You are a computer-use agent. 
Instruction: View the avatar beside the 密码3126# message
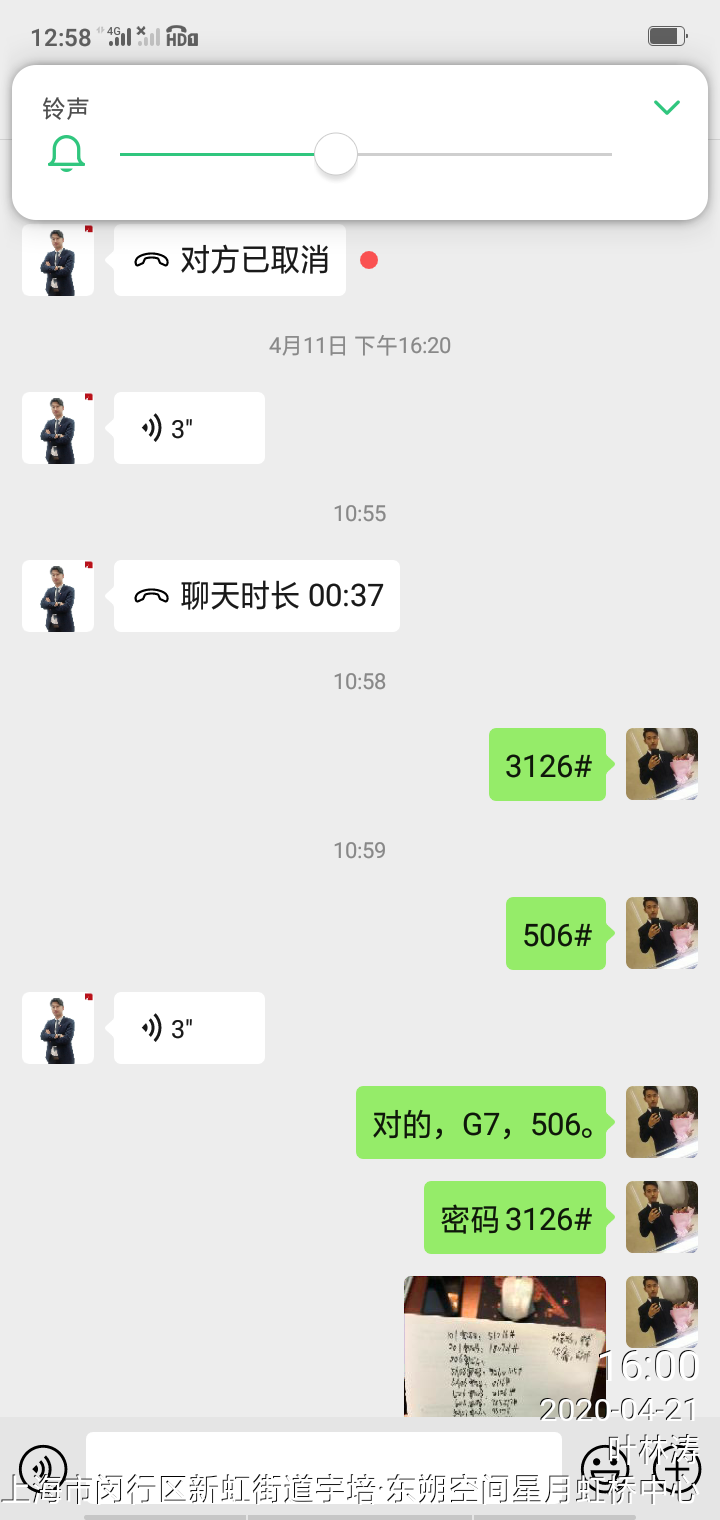tap(661, 1217)
